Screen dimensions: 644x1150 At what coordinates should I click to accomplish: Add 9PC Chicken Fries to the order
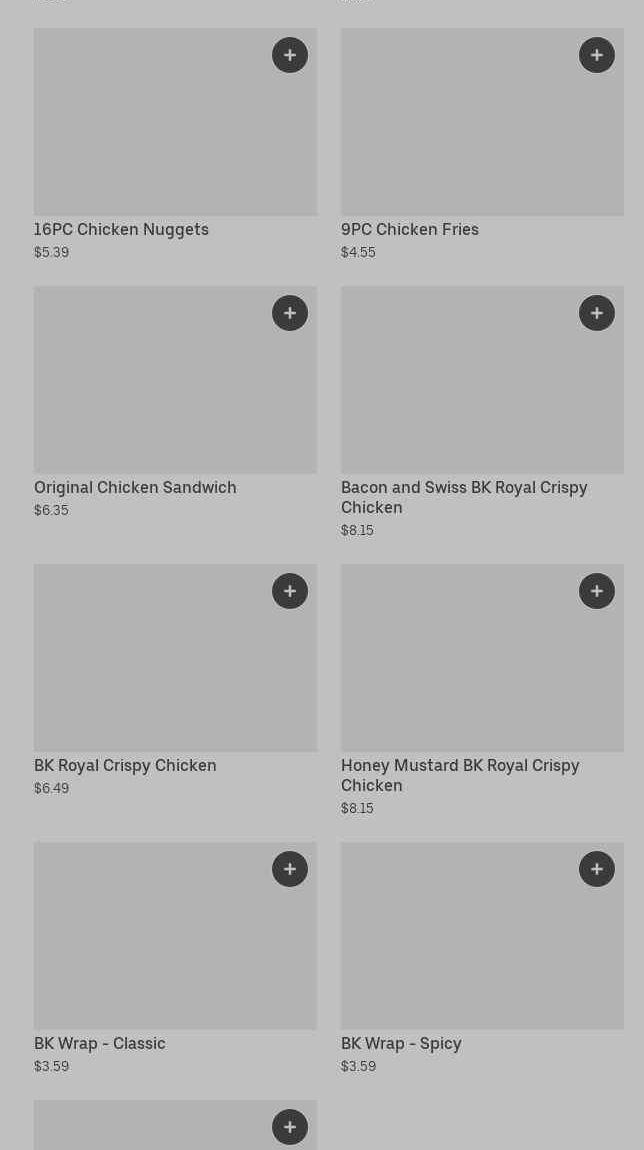pos(597,55)
